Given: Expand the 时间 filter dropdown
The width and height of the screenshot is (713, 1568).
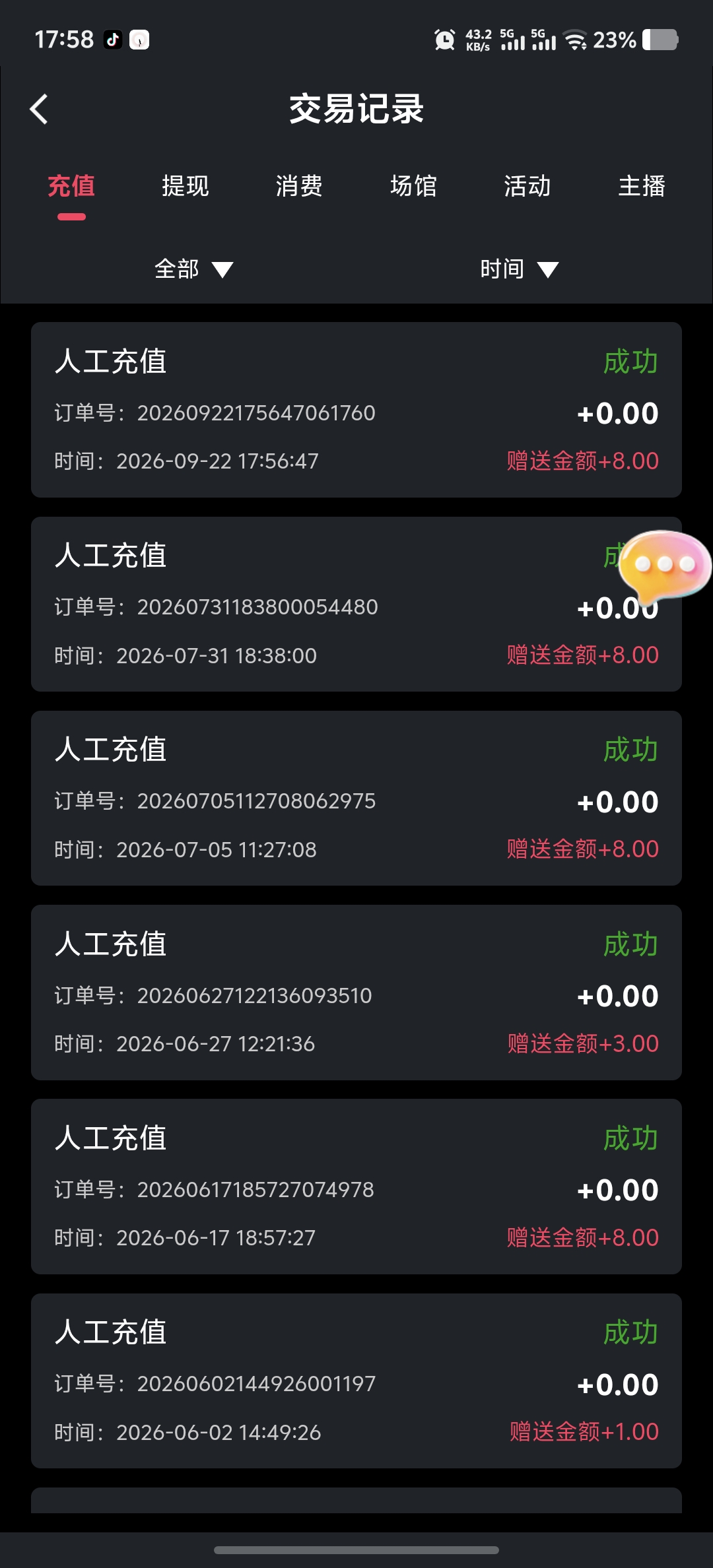Looking at the screenshot, I should pyautogui.click(x=520, y=269).
